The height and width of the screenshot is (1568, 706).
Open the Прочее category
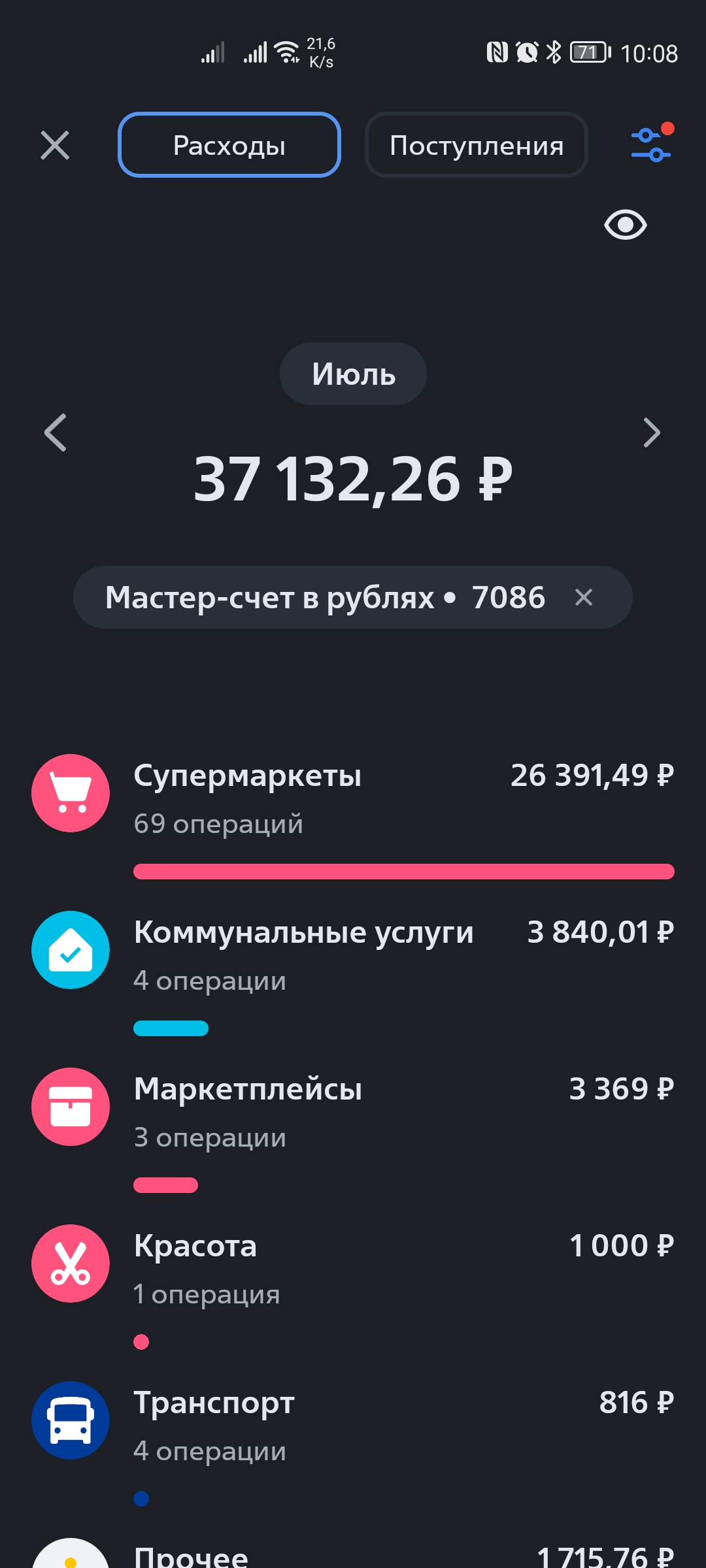click(x=353, y=1556)
